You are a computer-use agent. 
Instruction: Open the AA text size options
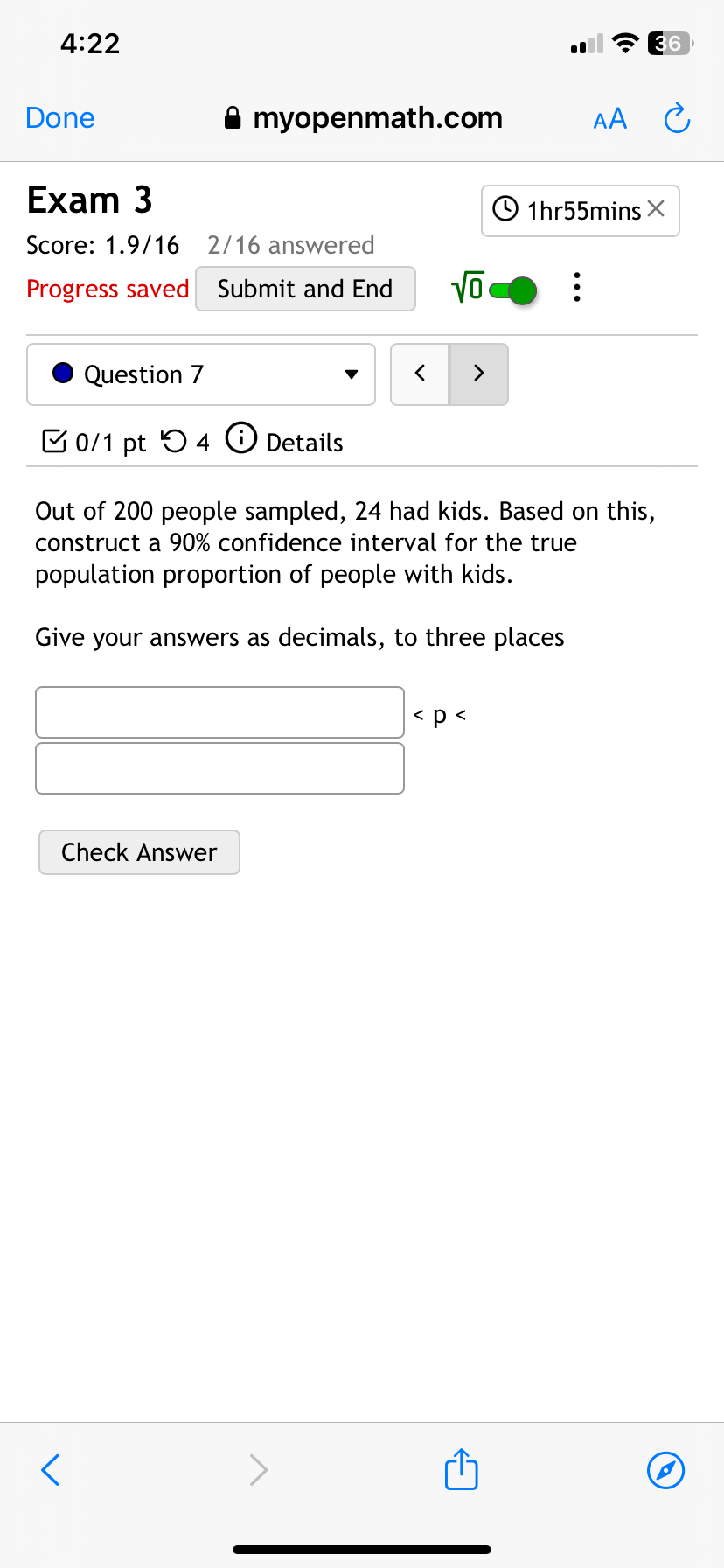tap(609, 118)
